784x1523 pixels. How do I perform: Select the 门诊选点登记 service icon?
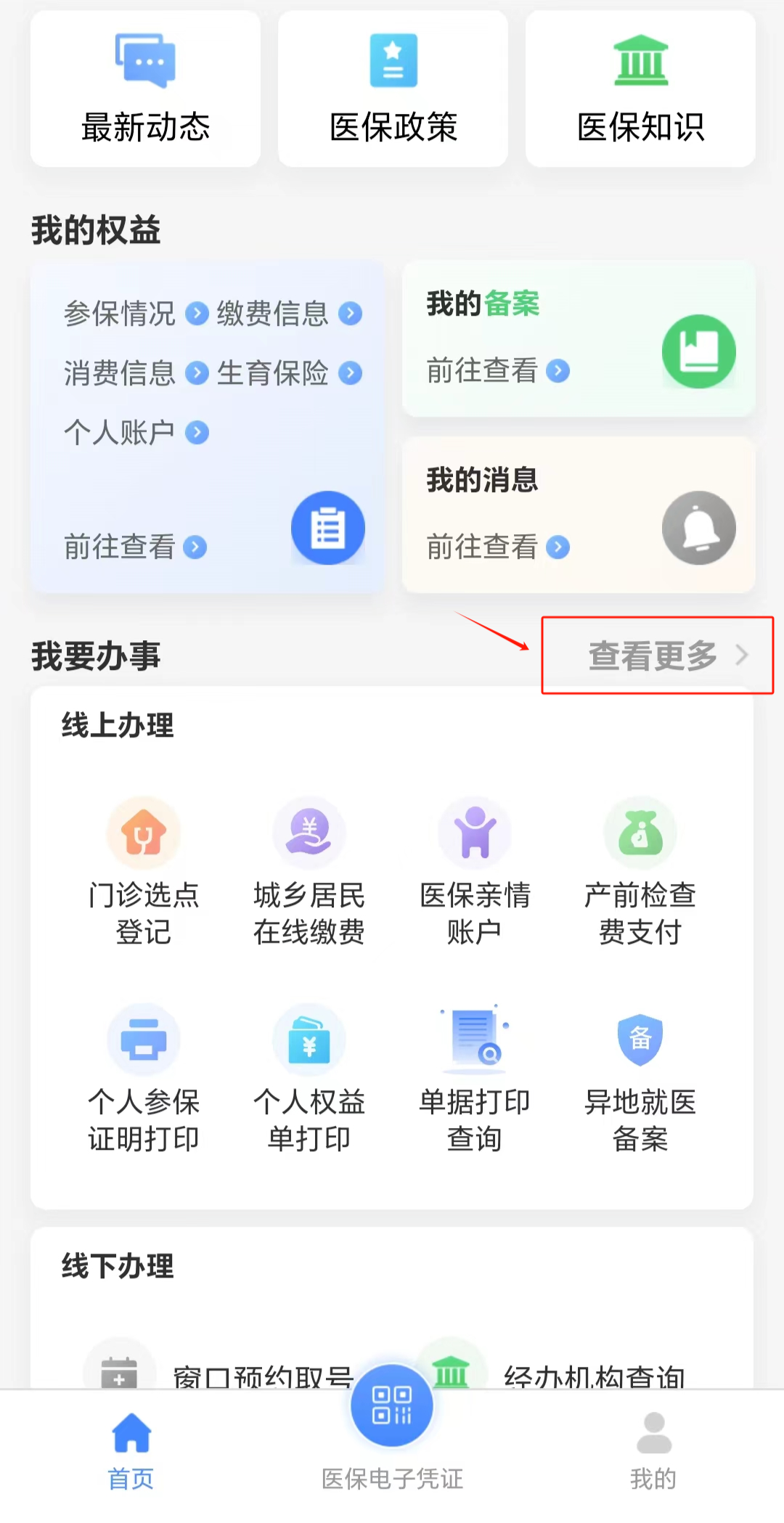click(x=144, y=832)
